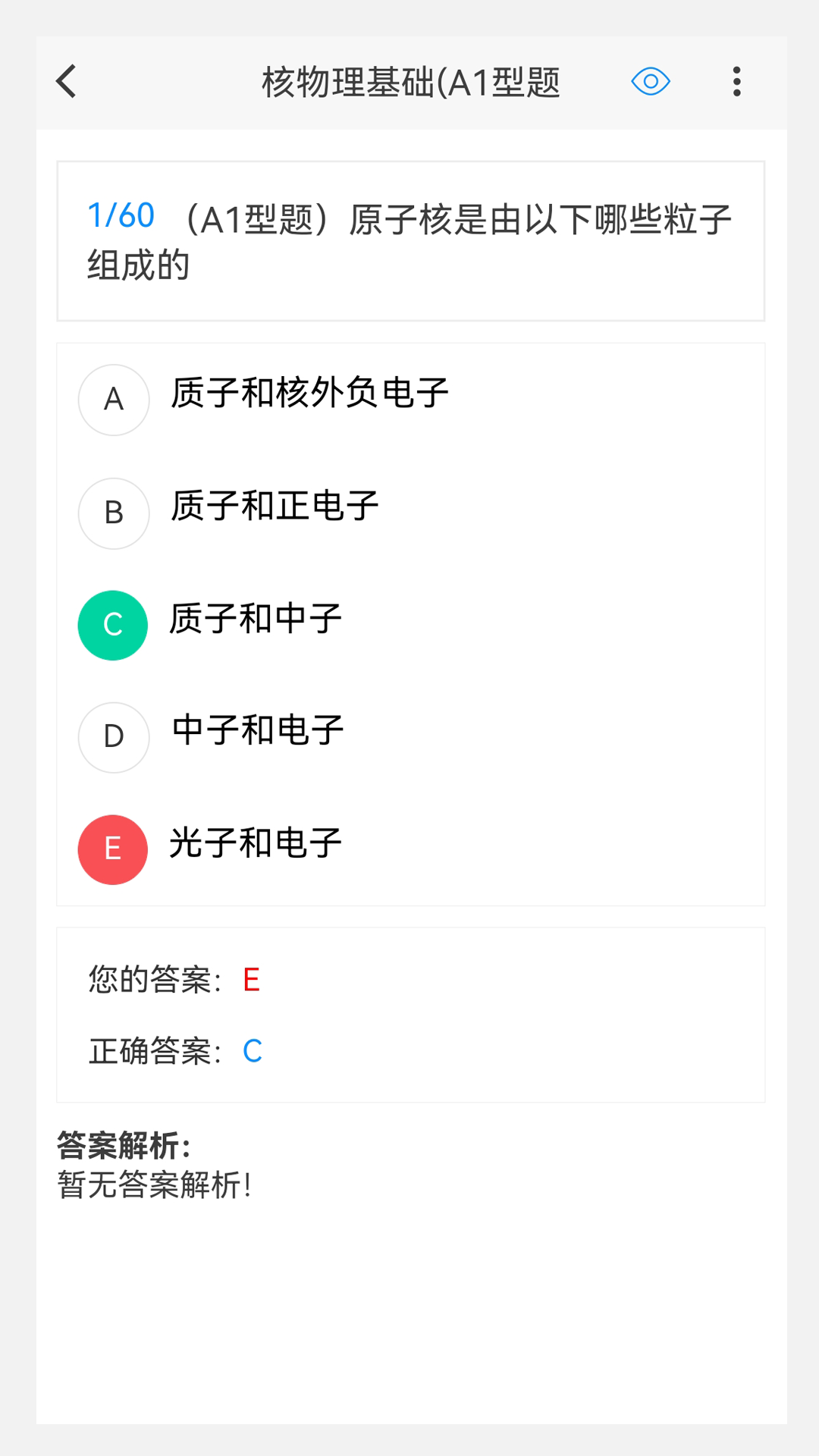Expand the overflow menu at top right
The image size is (819, 1456).
[x=736, y=81]
